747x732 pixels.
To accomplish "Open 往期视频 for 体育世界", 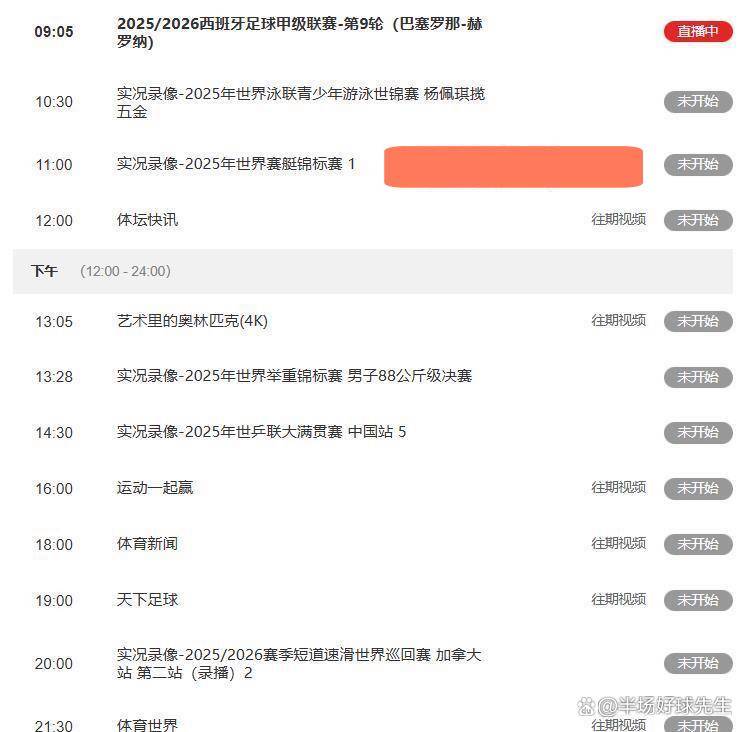I will click(618, 724).
